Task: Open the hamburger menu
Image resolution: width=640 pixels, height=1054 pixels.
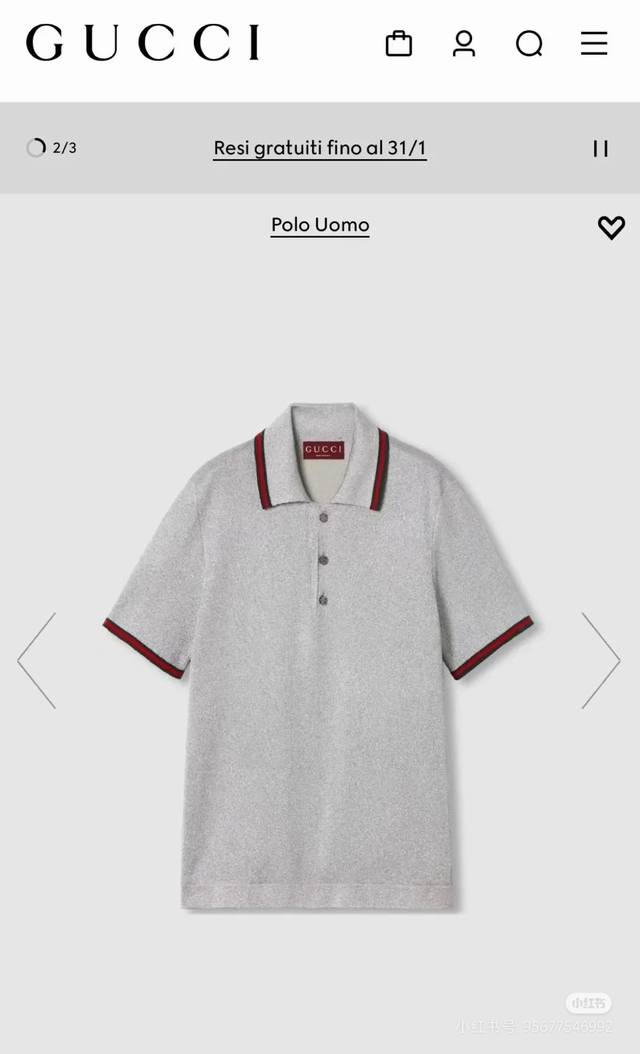Action: pyautogui.click(x=594, y=43)
